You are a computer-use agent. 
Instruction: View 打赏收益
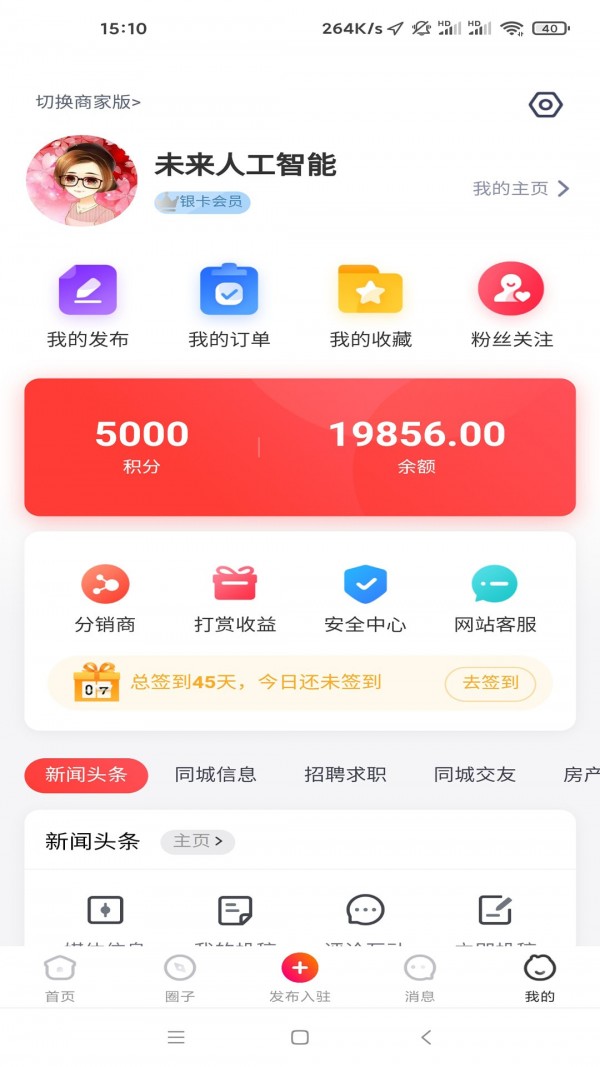[235, 598]
